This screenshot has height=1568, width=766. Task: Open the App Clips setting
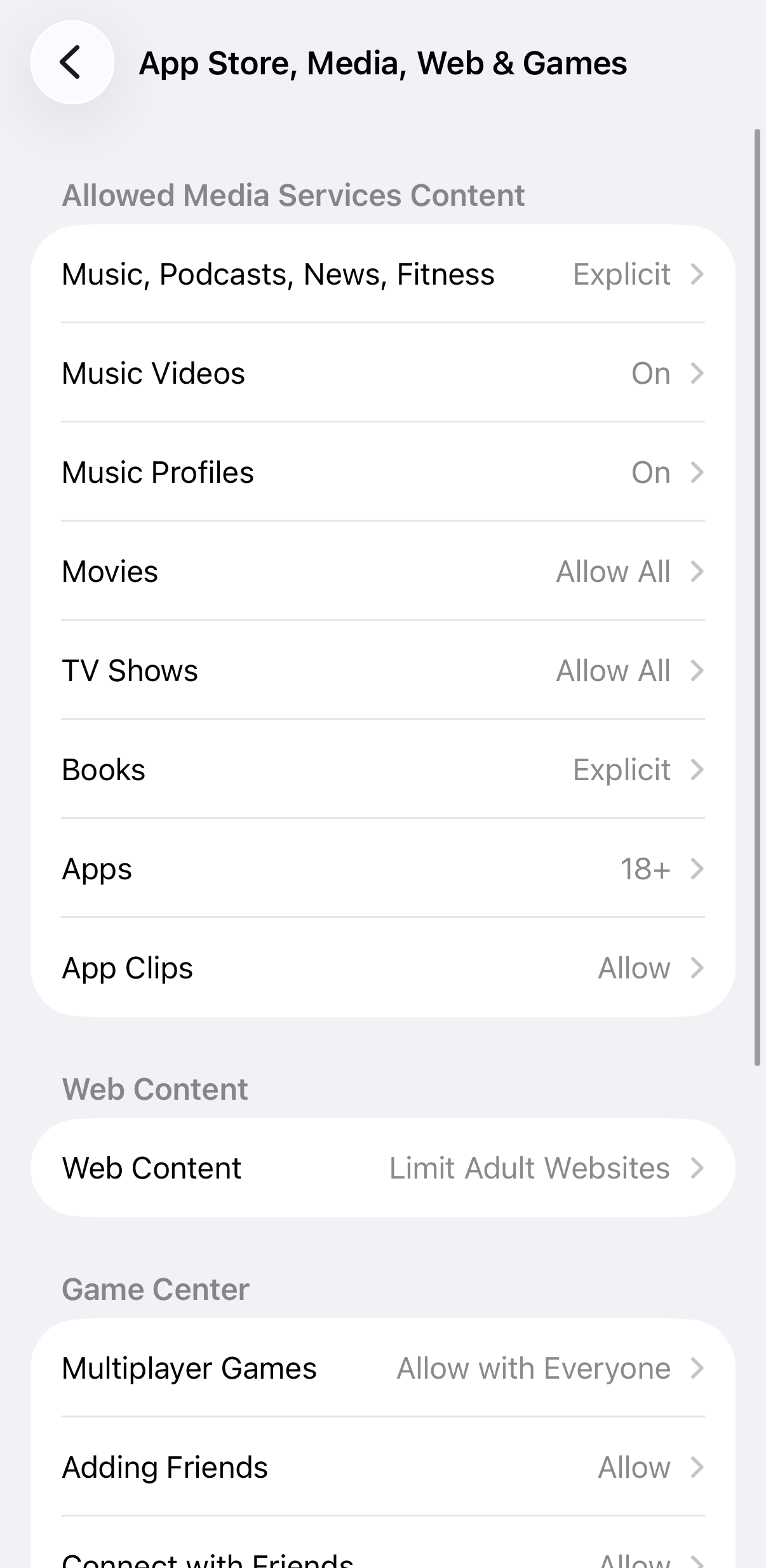pyautogui.click(x=382, y=968)
